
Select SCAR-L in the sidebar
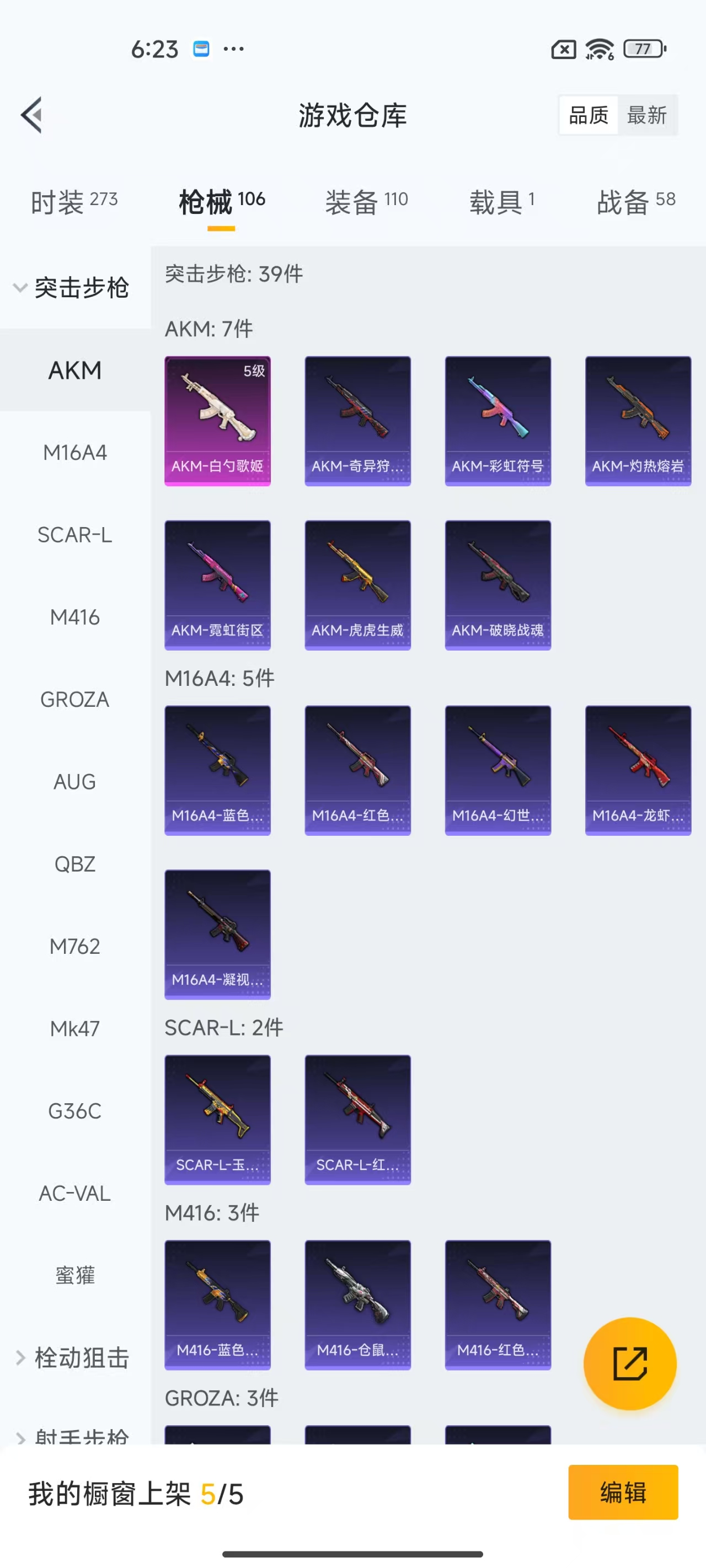pyautogui.click(x=75, y=534)
